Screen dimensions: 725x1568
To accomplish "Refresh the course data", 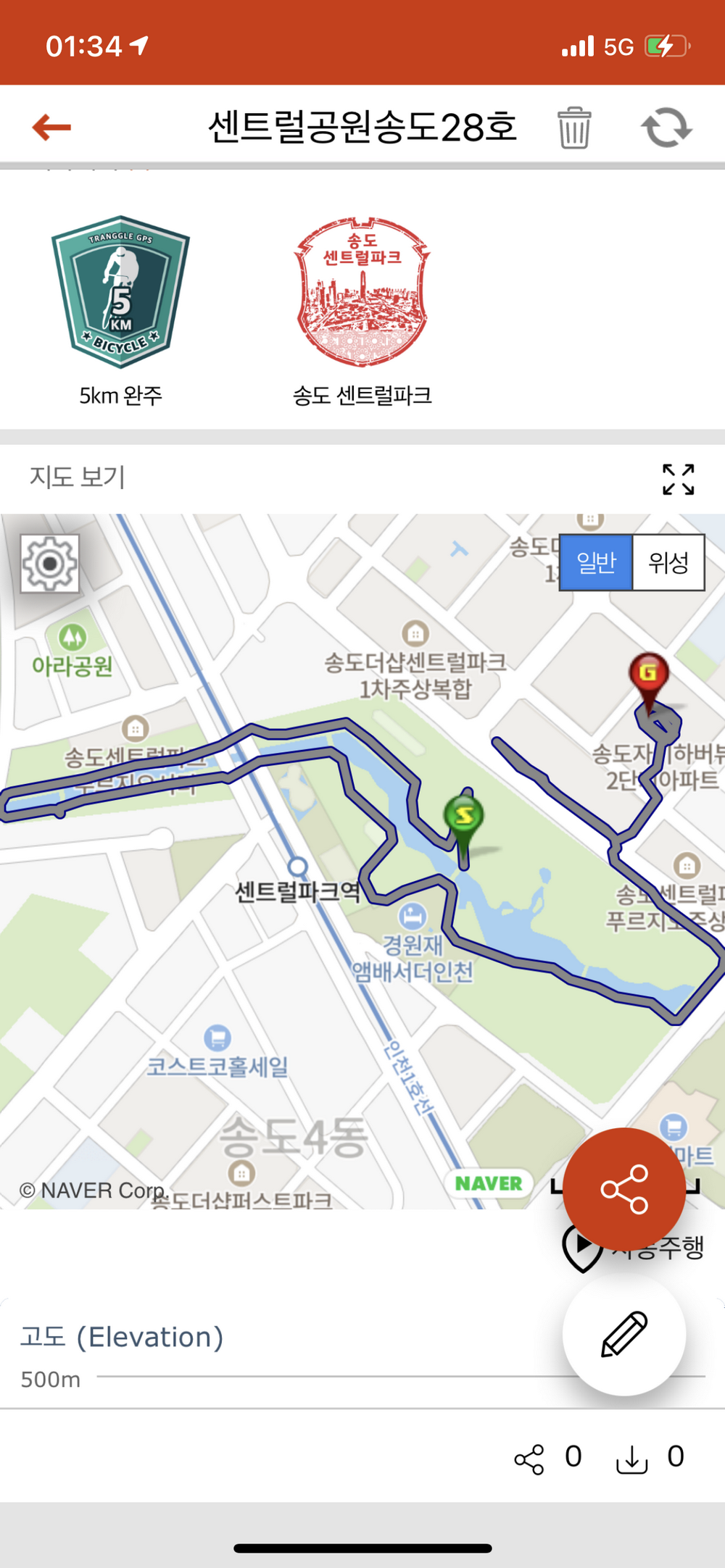I will pyautogui.click(x=666, y=128).
